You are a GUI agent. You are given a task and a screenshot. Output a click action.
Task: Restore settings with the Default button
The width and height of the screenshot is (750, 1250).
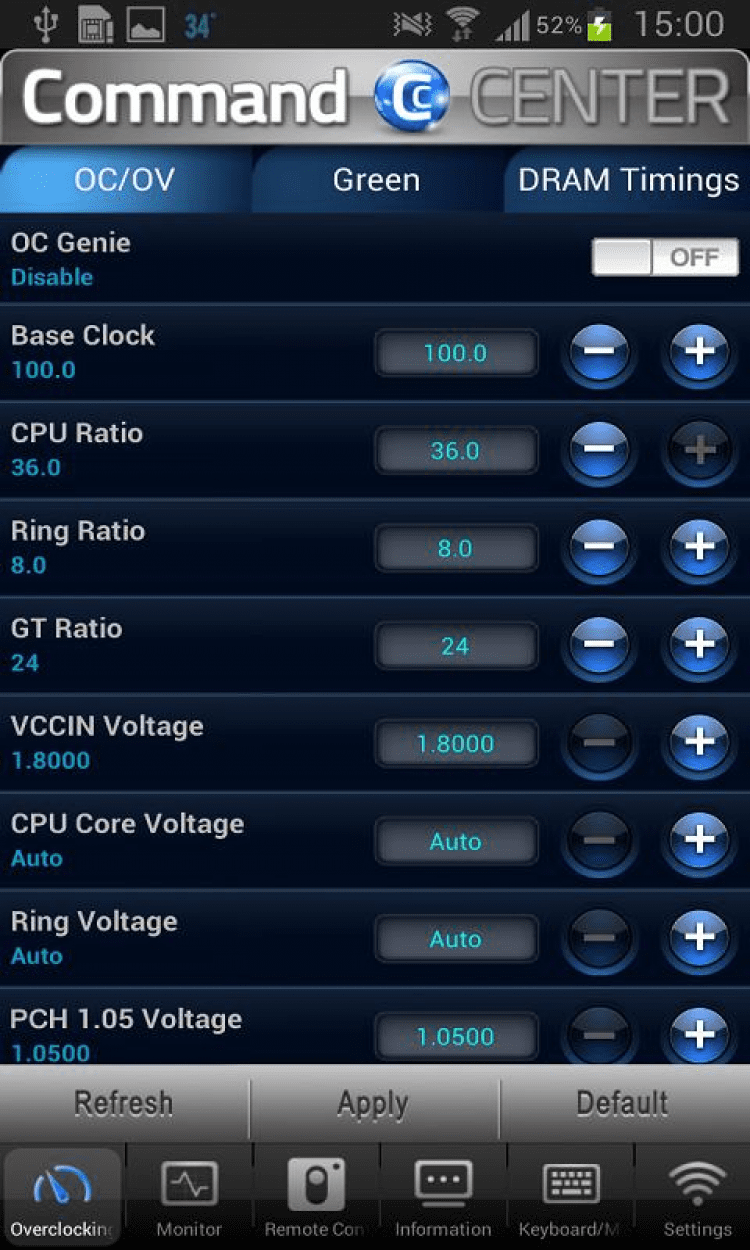pos(622,1104)
